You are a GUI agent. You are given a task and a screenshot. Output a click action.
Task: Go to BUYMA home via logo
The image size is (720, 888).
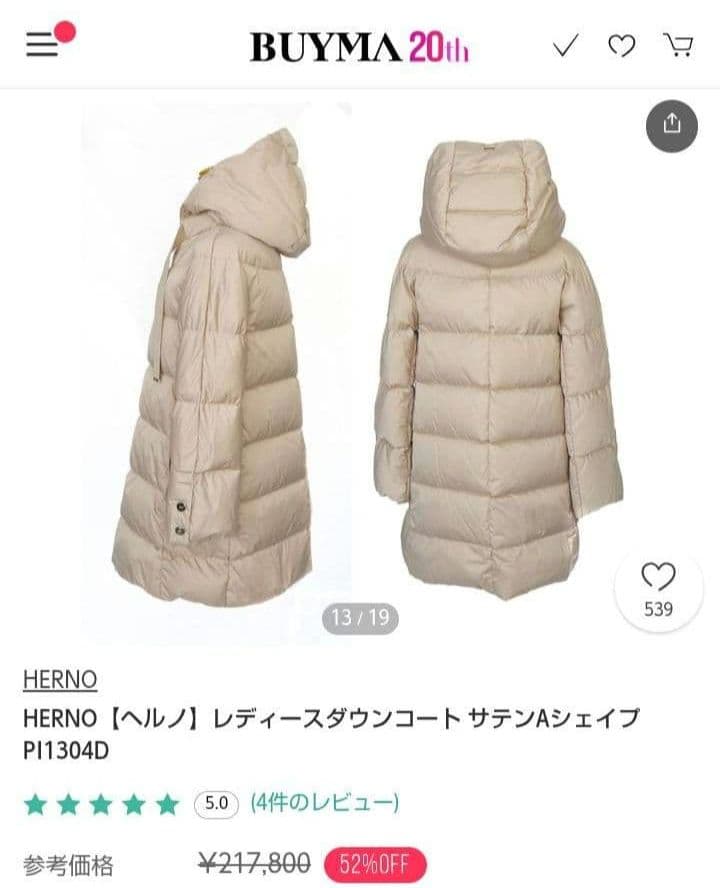coord(358,46)
